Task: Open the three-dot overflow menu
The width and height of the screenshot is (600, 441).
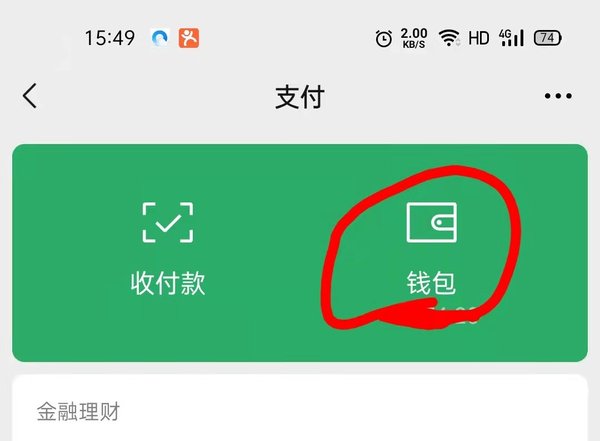Action: point(558,96)
